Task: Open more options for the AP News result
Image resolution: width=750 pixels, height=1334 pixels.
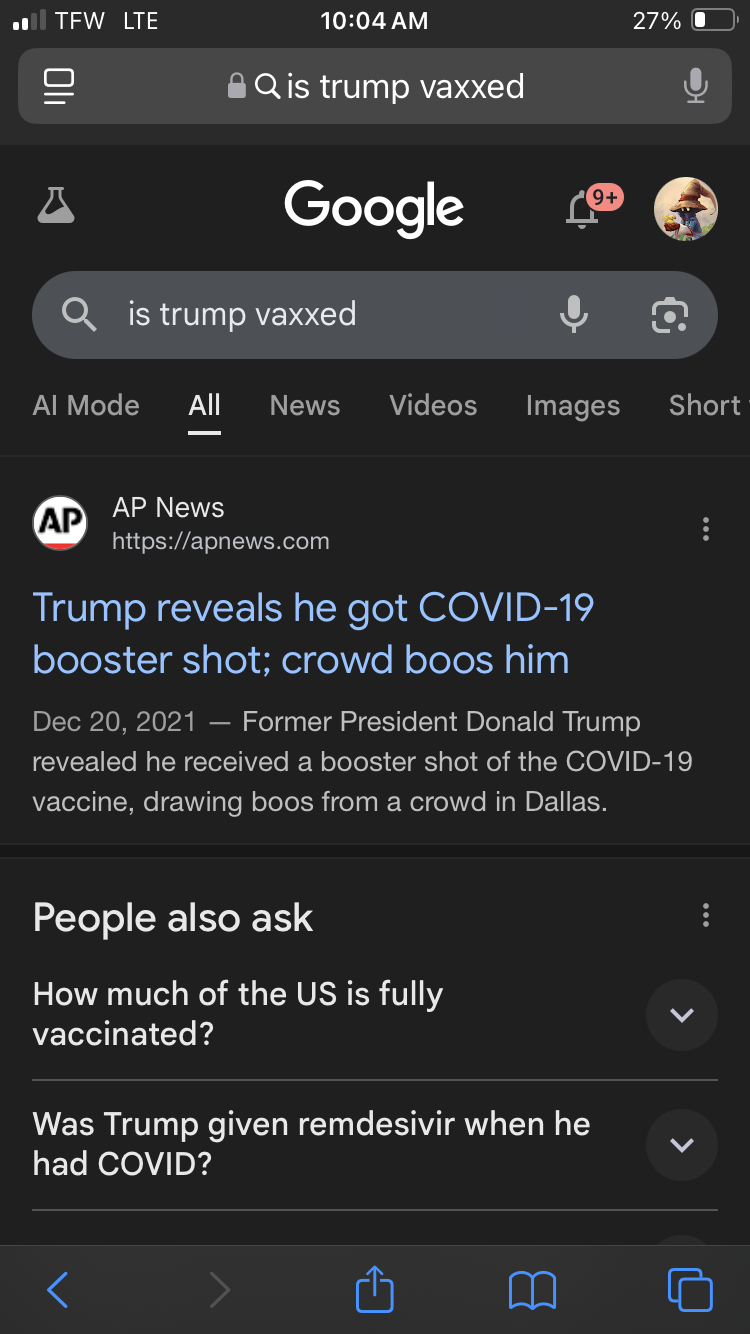Action: (706, 528)
